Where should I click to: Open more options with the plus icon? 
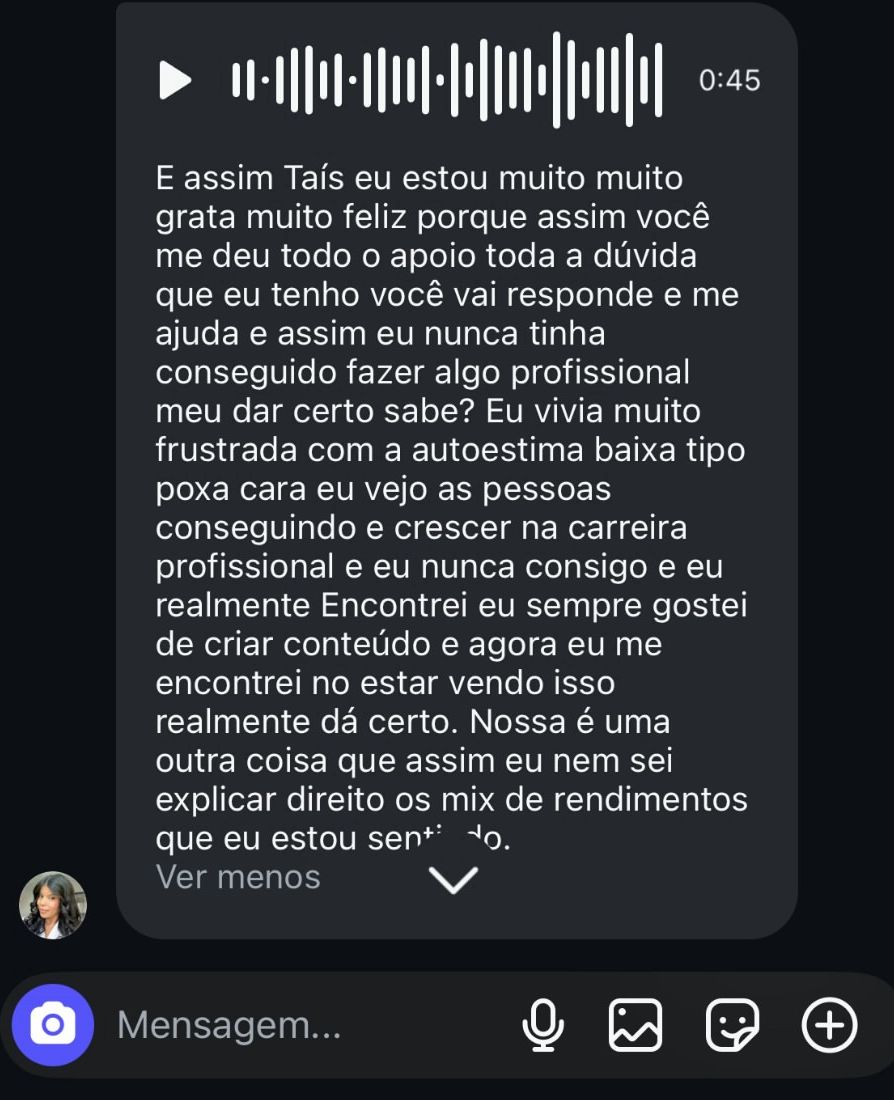(x=828, y=1022)
